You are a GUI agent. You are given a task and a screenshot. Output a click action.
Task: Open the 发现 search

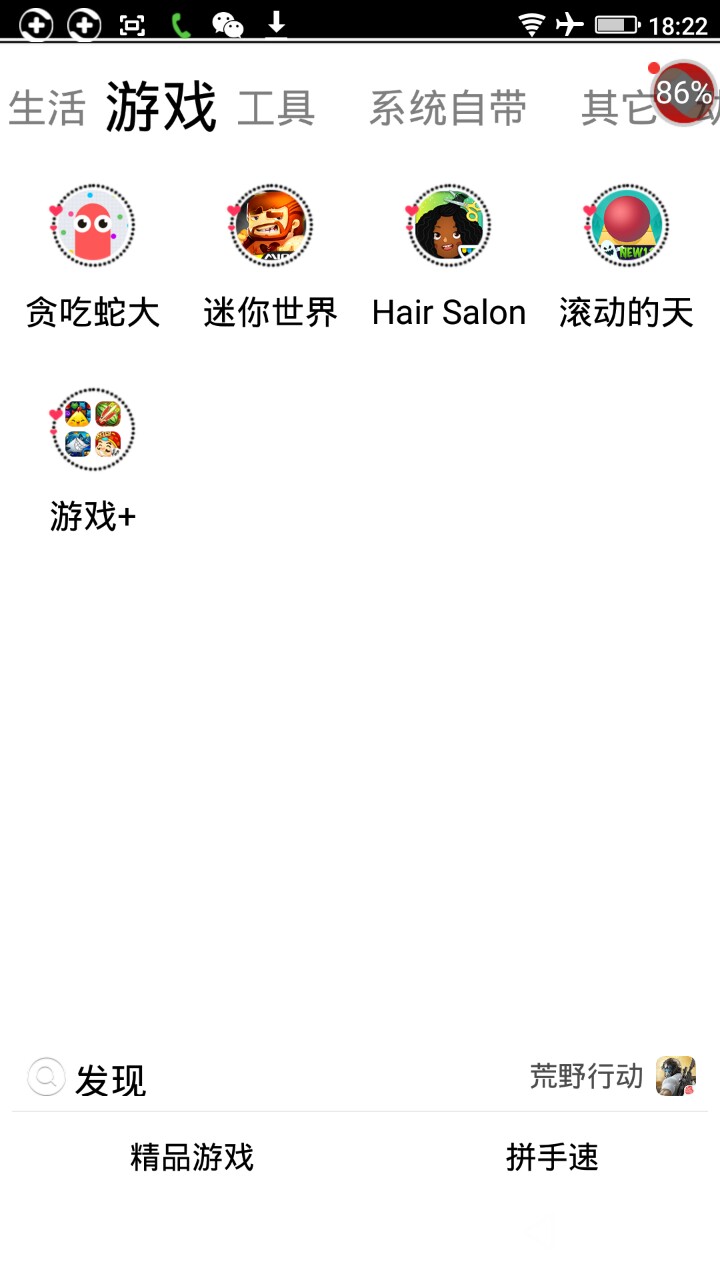click(x=88, y=1079)
